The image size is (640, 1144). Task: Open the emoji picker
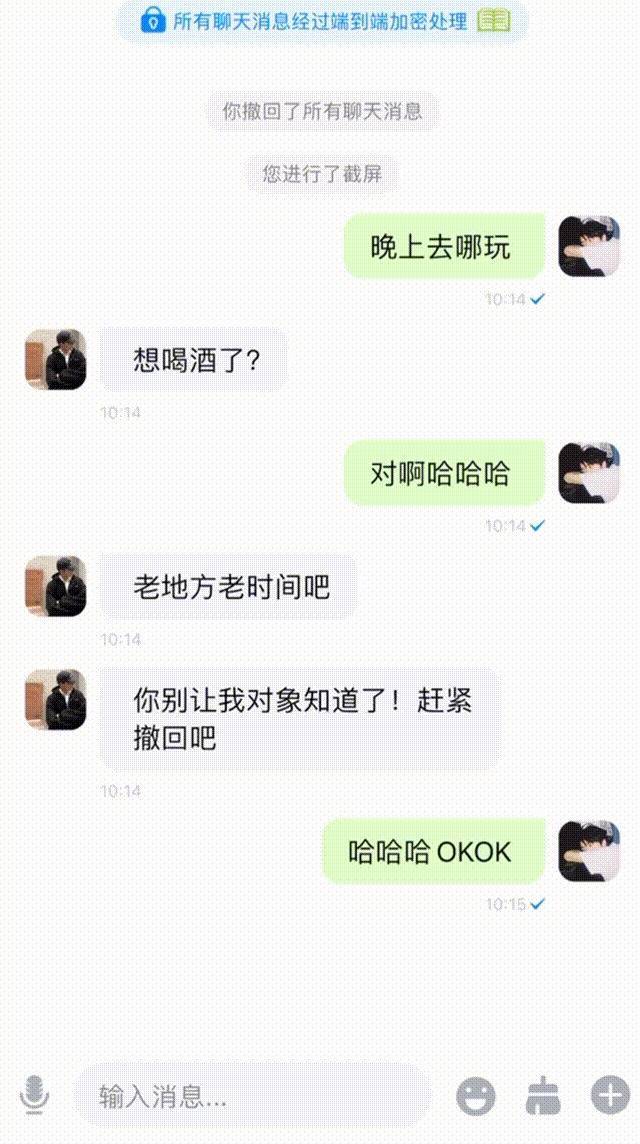(476, 1096)
